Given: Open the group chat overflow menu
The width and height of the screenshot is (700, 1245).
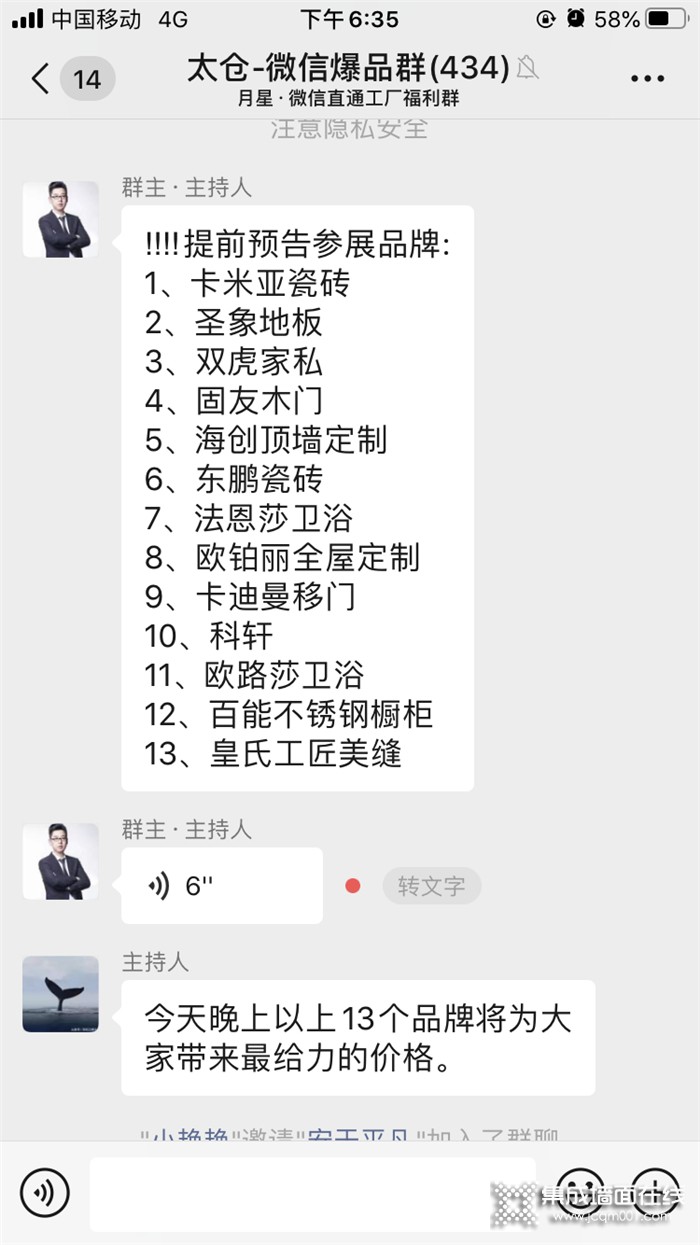Looking at the screenshot, I should [647, 78].
